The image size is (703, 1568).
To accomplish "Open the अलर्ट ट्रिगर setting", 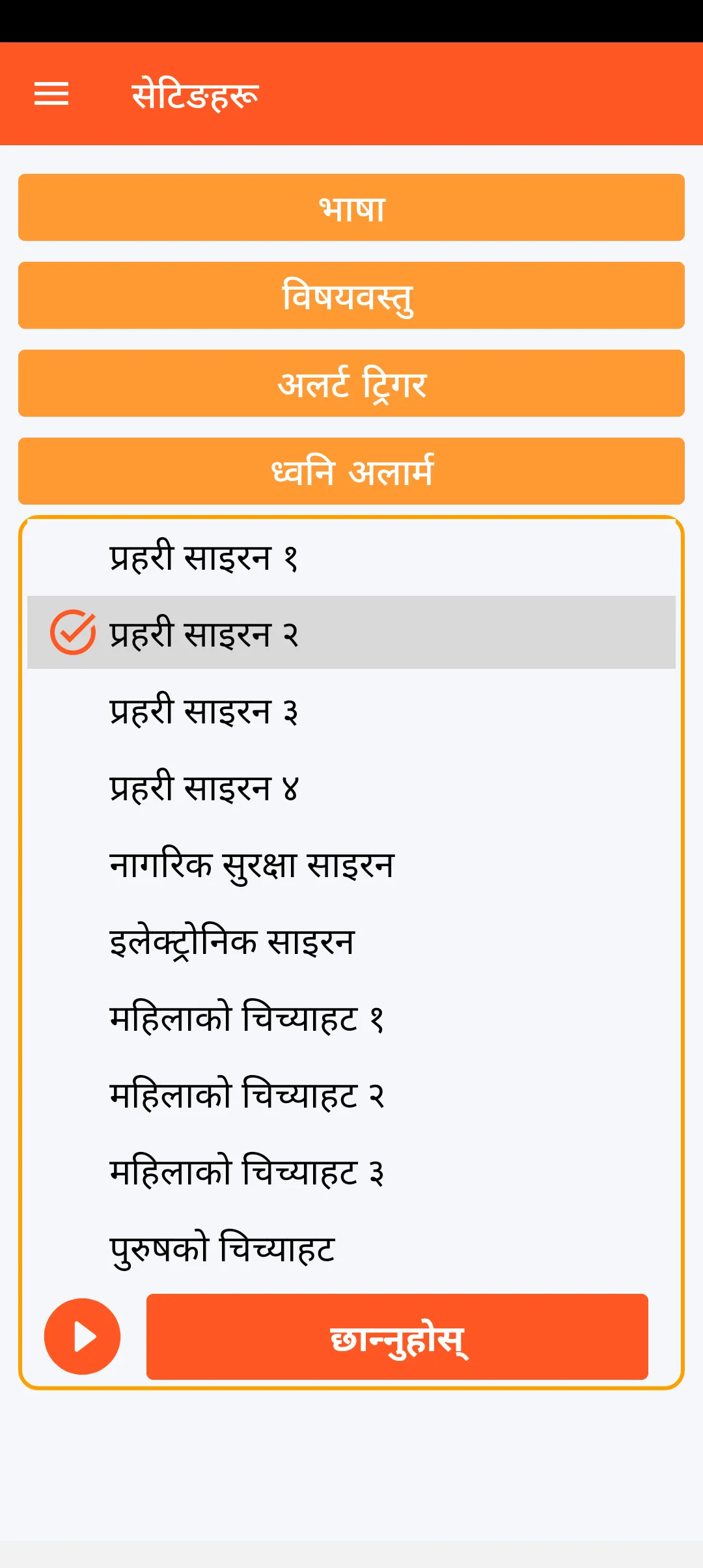I will click(x=351, y=384).
